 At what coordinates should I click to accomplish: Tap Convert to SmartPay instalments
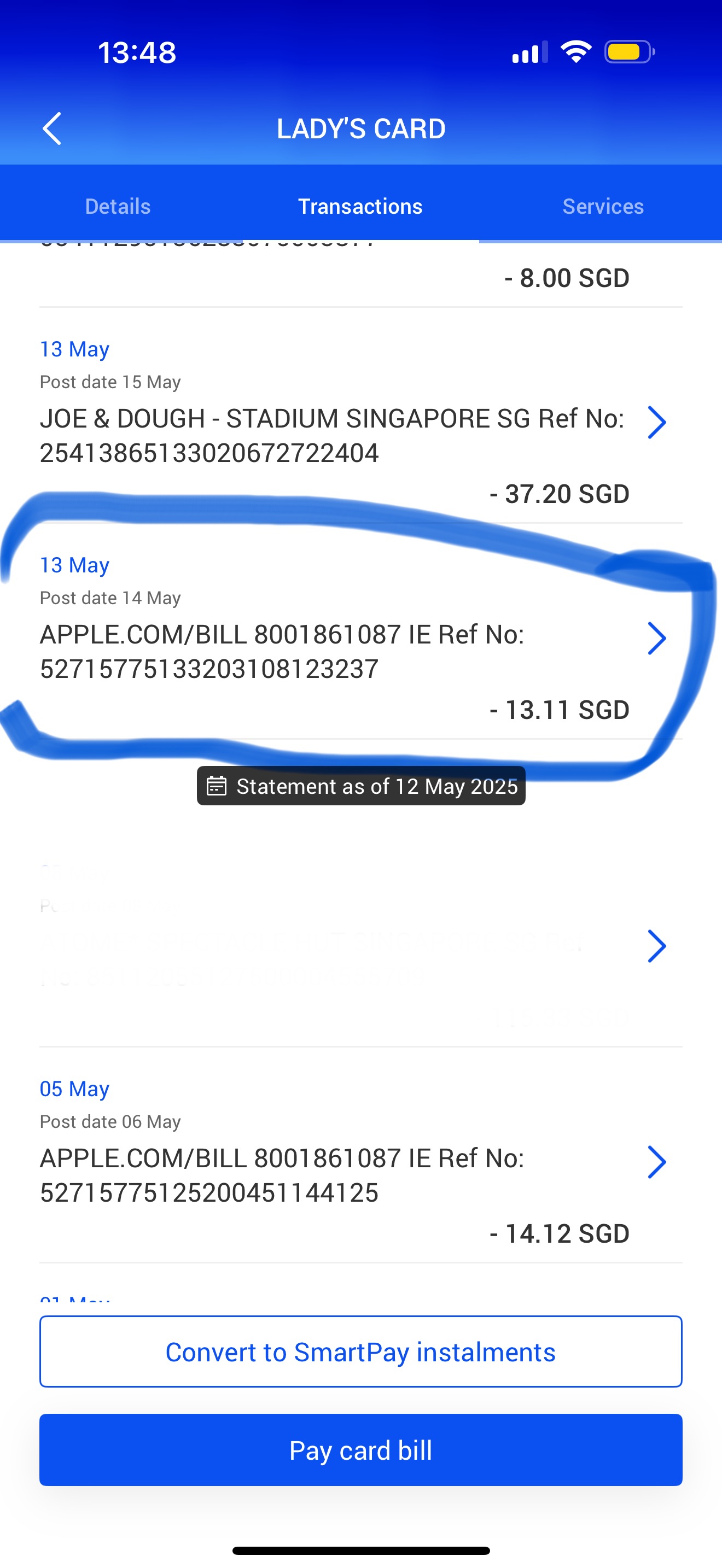360,1352
